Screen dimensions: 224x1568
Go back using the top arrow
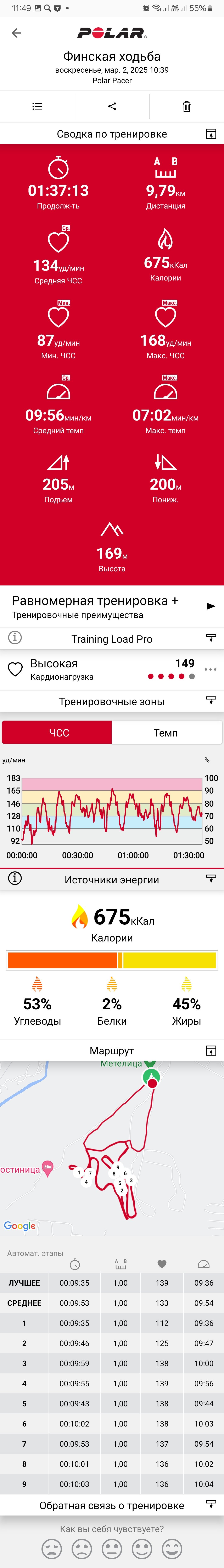pyautogui.click(x=16, y=33)
